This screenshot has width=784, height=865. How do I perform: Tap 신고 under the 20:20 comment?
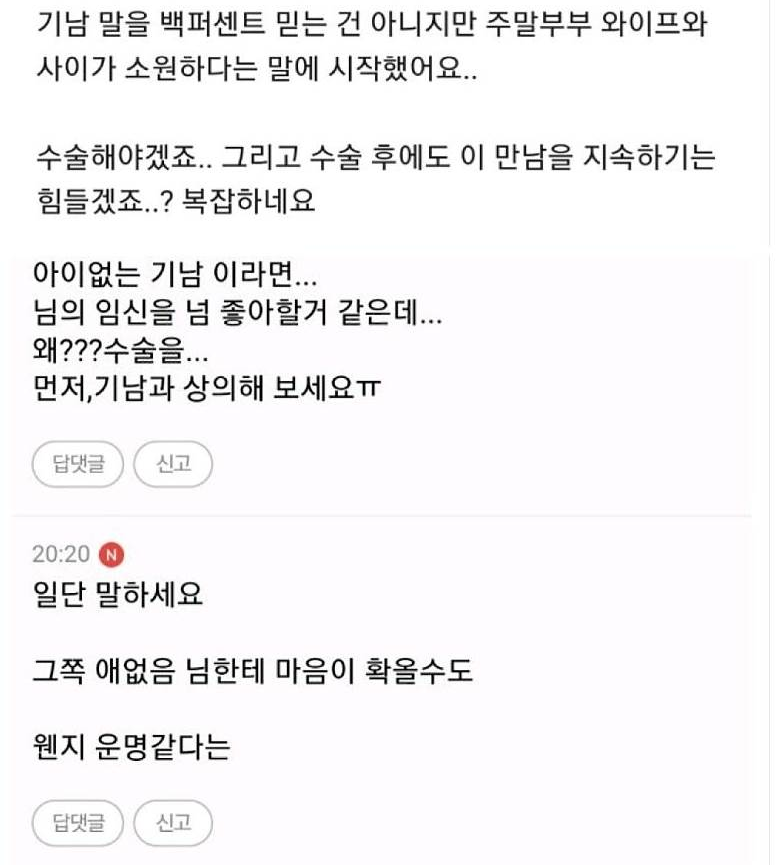173,823
